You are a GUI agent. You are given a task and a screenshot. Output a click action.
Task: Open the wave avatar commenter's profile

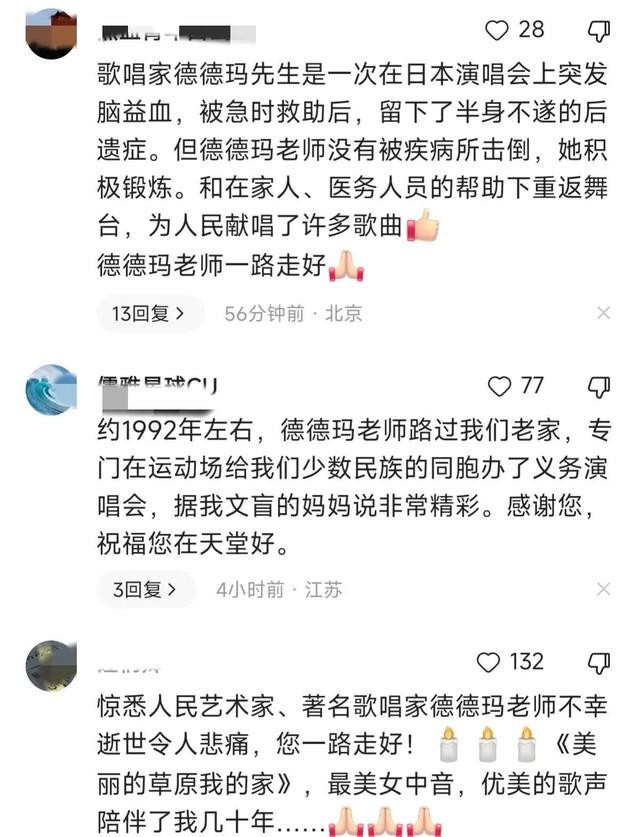[x=50, y=390]
